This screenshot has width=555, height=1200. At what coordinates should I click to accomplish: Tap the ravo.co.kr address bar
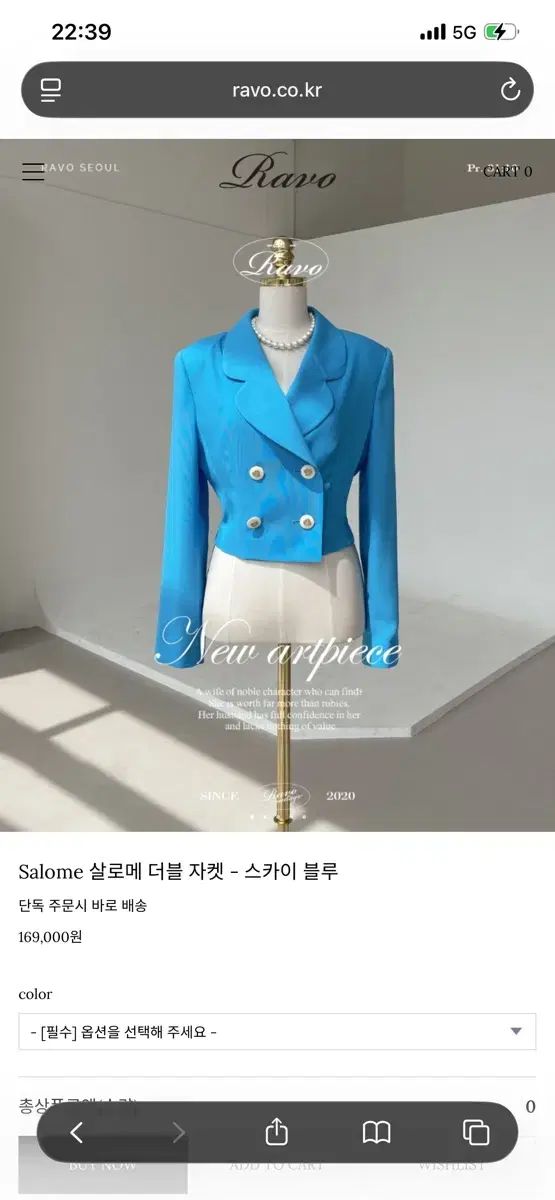pyautogui.click(x=277, y=90)
